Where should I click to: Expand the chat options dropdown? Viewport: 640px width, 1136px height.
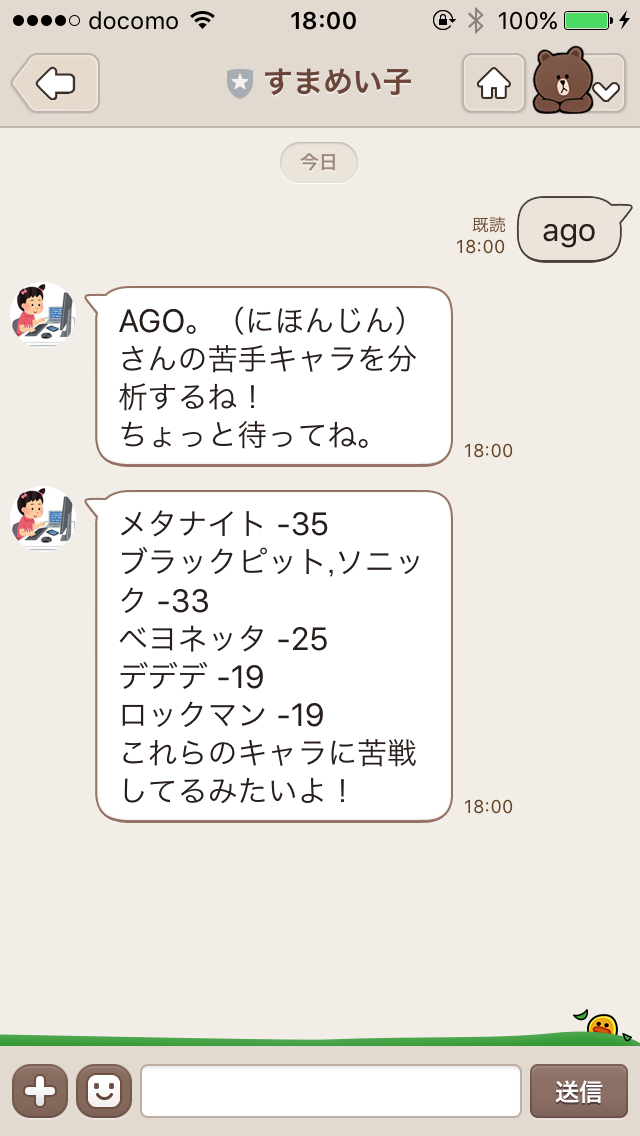[605, 90]
